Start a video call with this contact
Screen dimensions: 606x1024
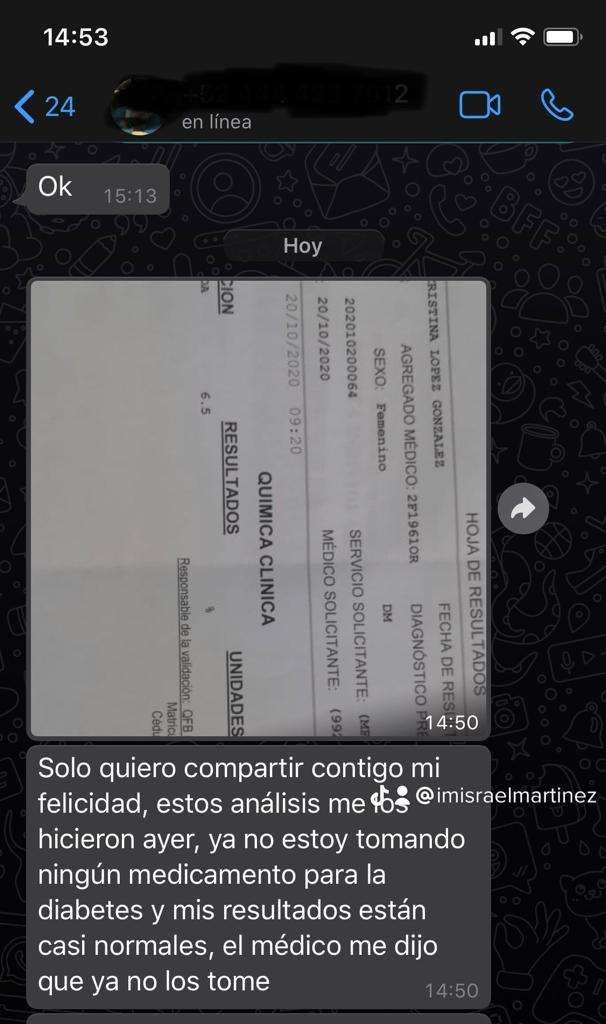point(480,105)
